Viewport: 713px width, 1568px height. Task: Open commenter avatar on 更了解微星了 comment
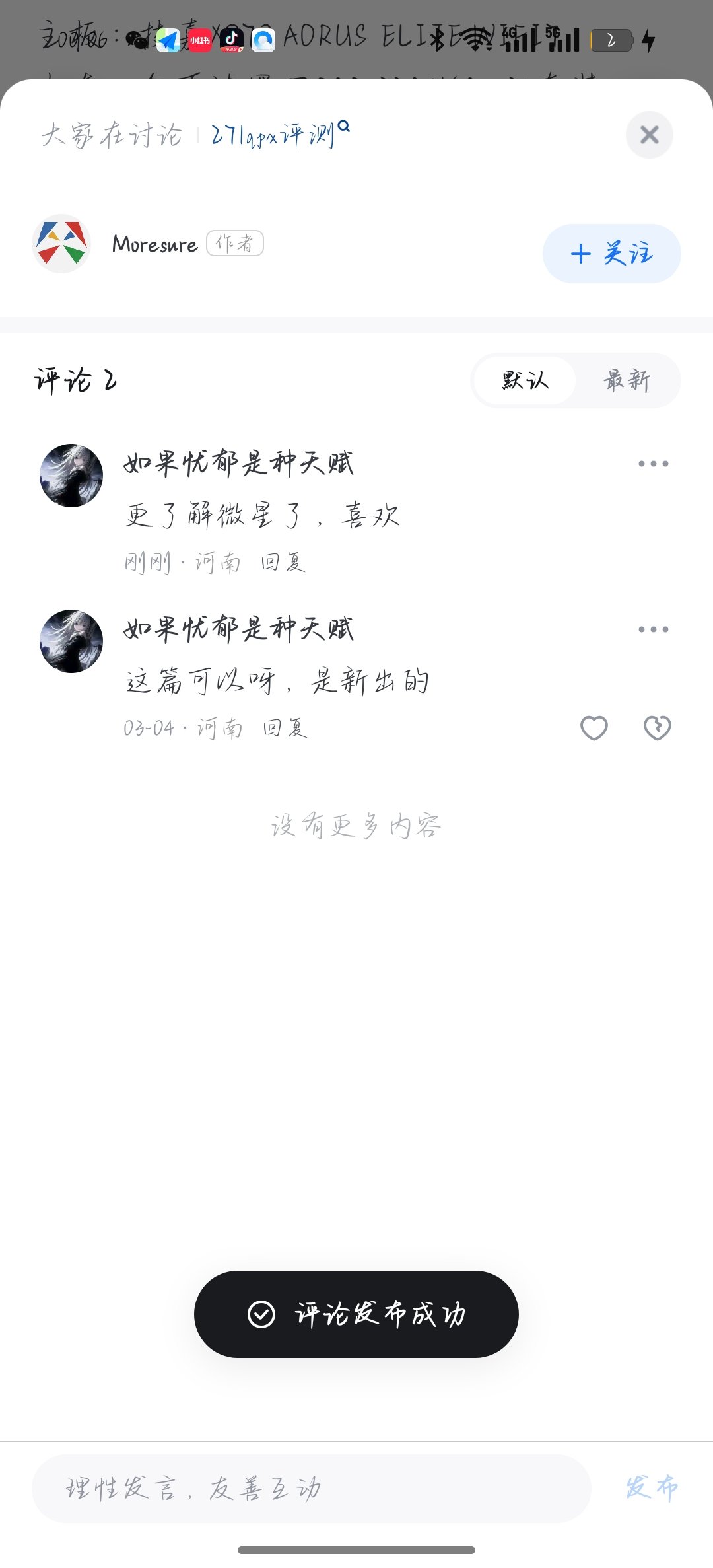click(71, 476)
